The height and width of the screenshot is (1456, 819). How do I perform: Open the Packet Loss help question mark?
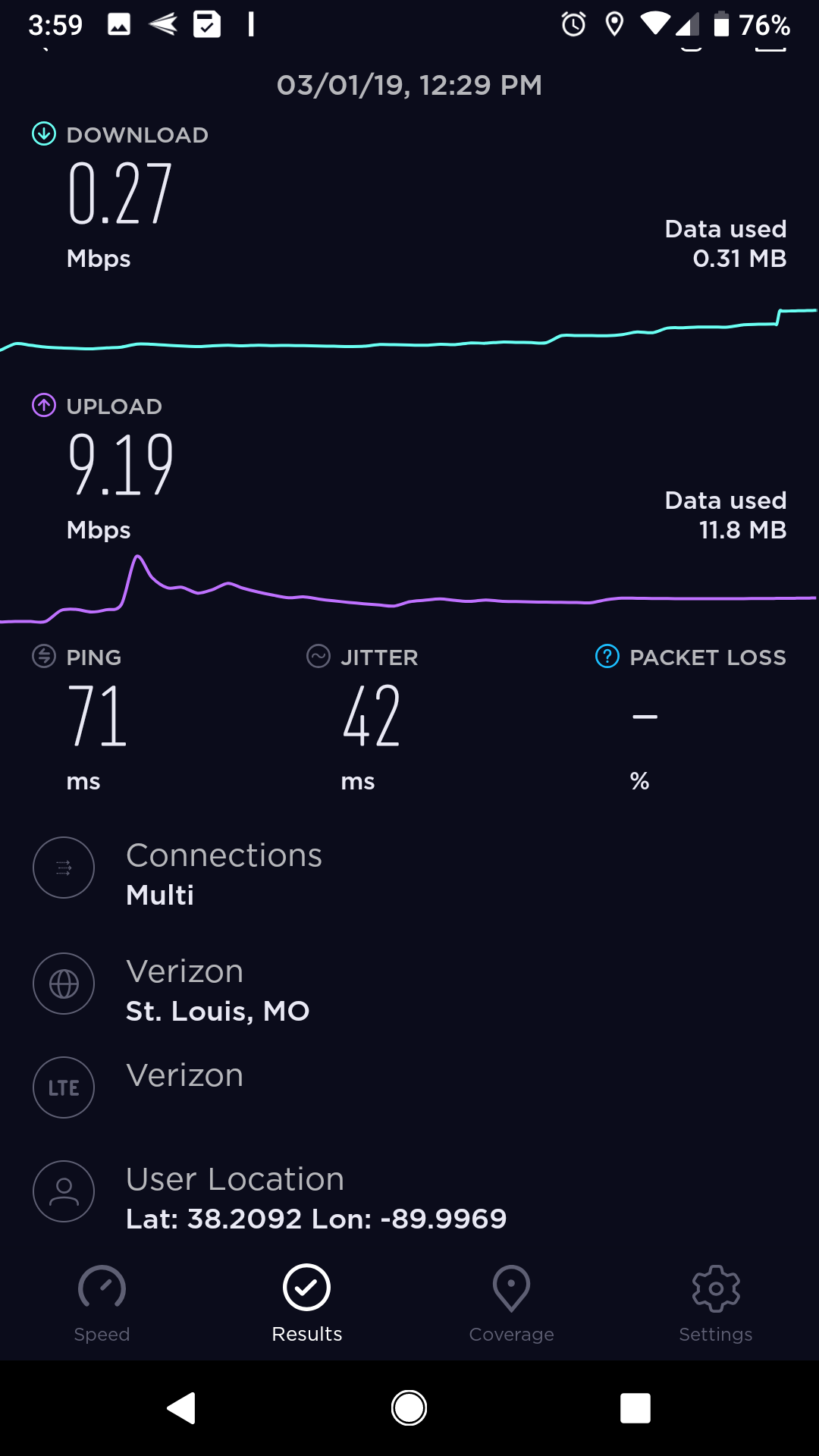606,657
